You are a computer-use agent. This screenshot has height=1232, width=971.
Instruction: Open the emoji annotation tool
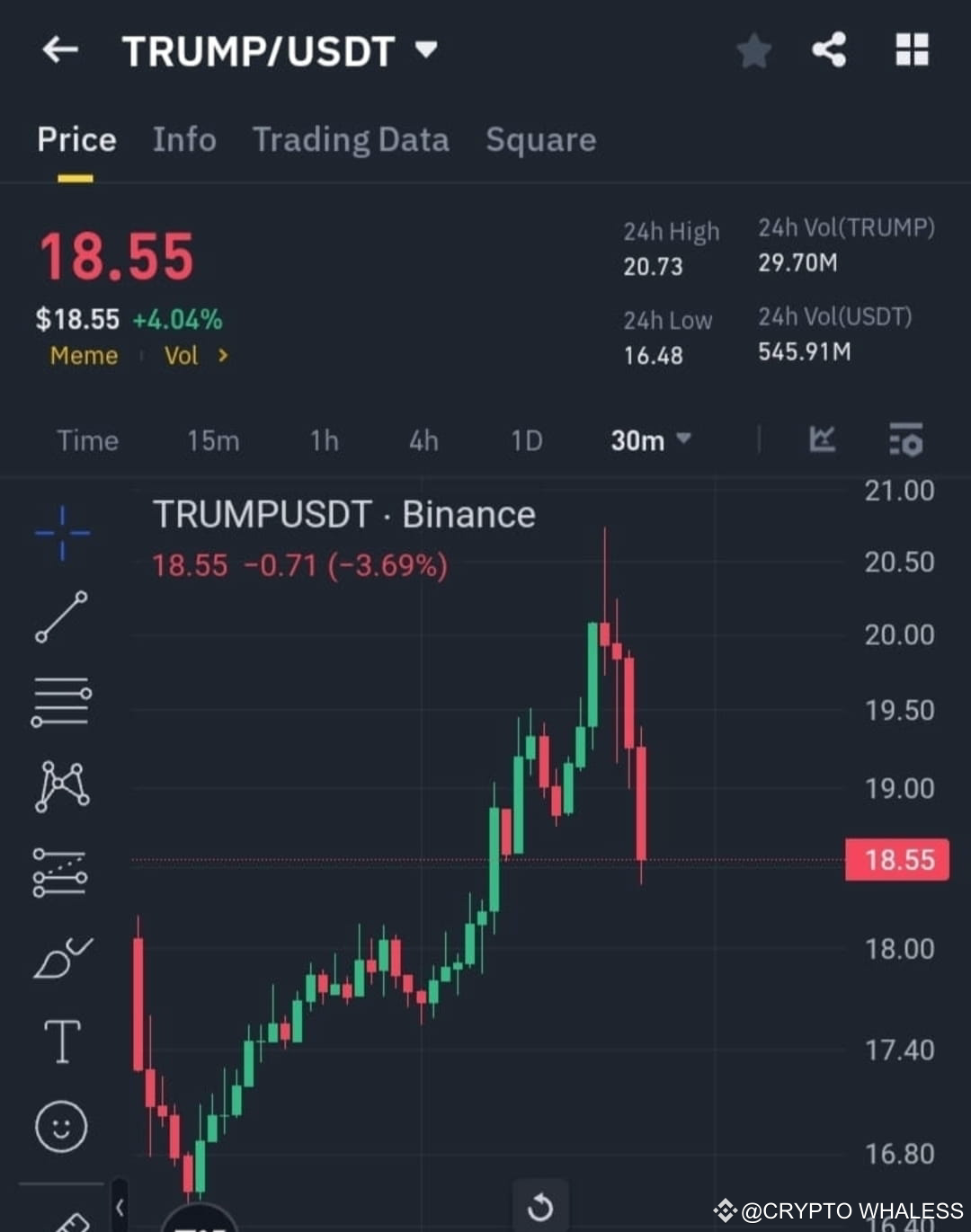pos(61,1126)
